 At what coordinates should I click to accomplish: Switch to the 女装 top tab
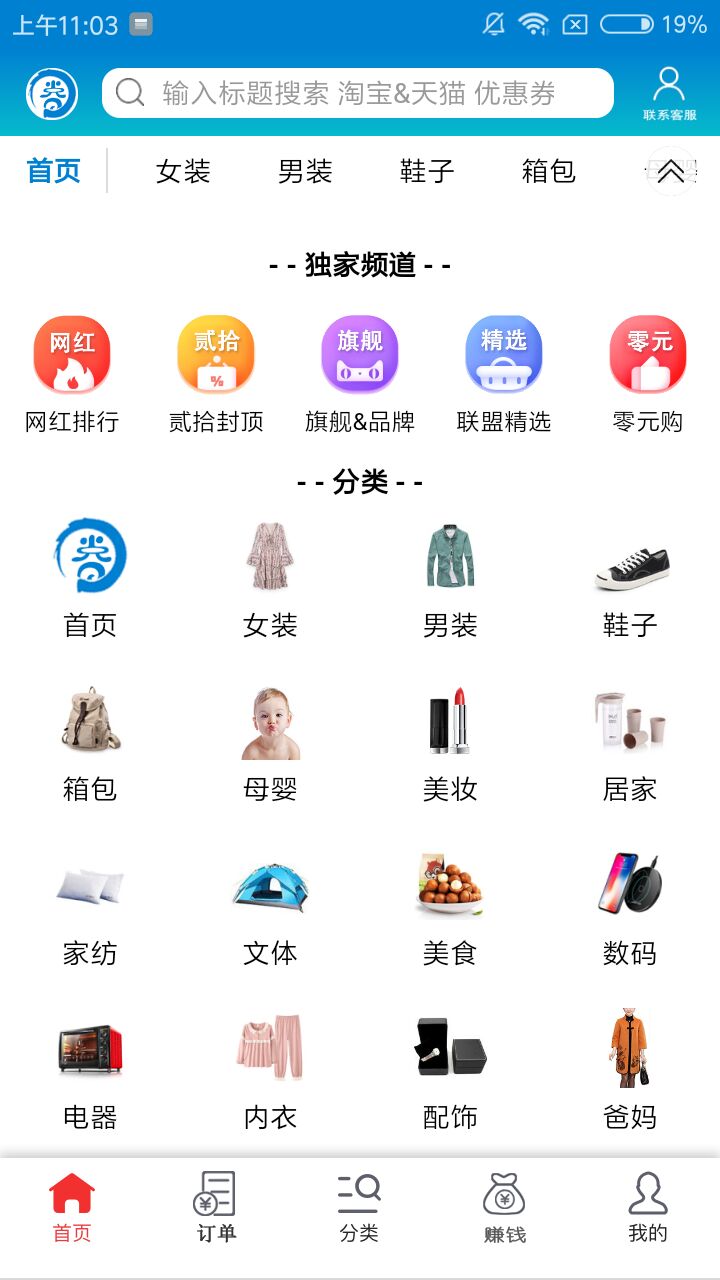point(183,171)
